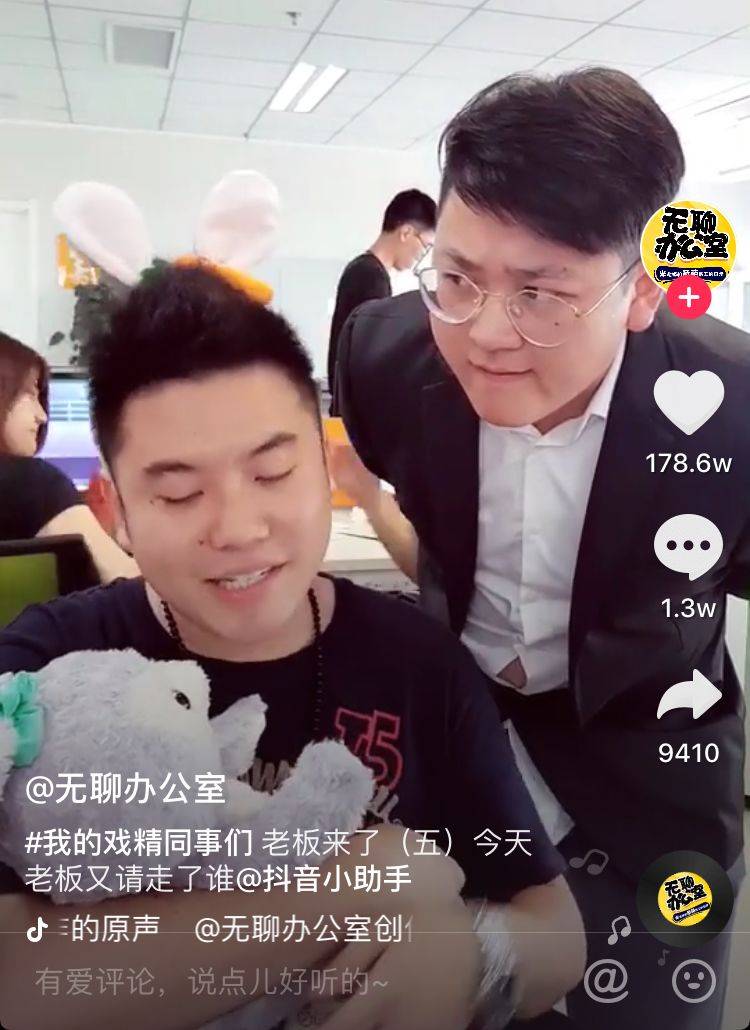Mention a friend with @ icon
750x1030 pixels.
point(606,981)
